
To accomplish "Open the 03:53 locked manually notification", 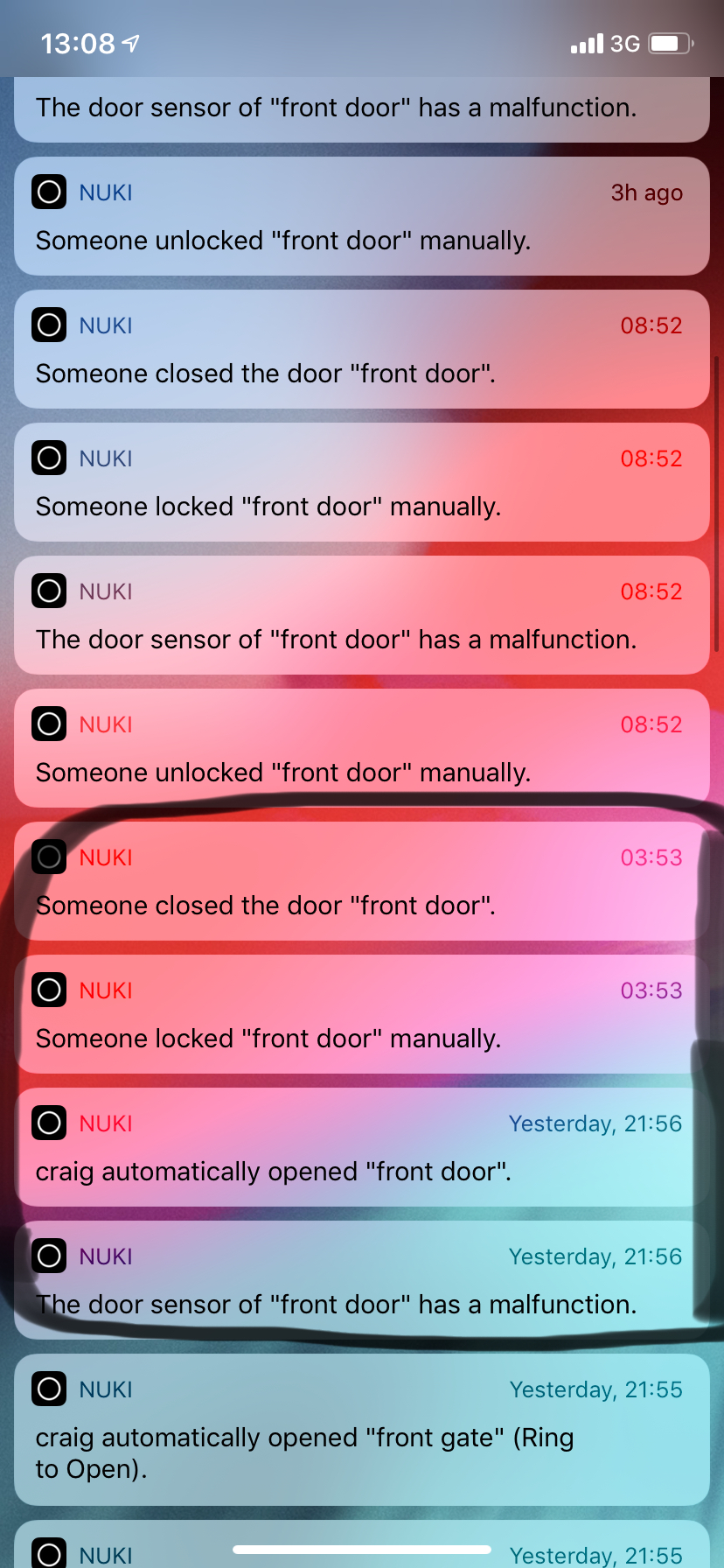I will (362, 1014).
